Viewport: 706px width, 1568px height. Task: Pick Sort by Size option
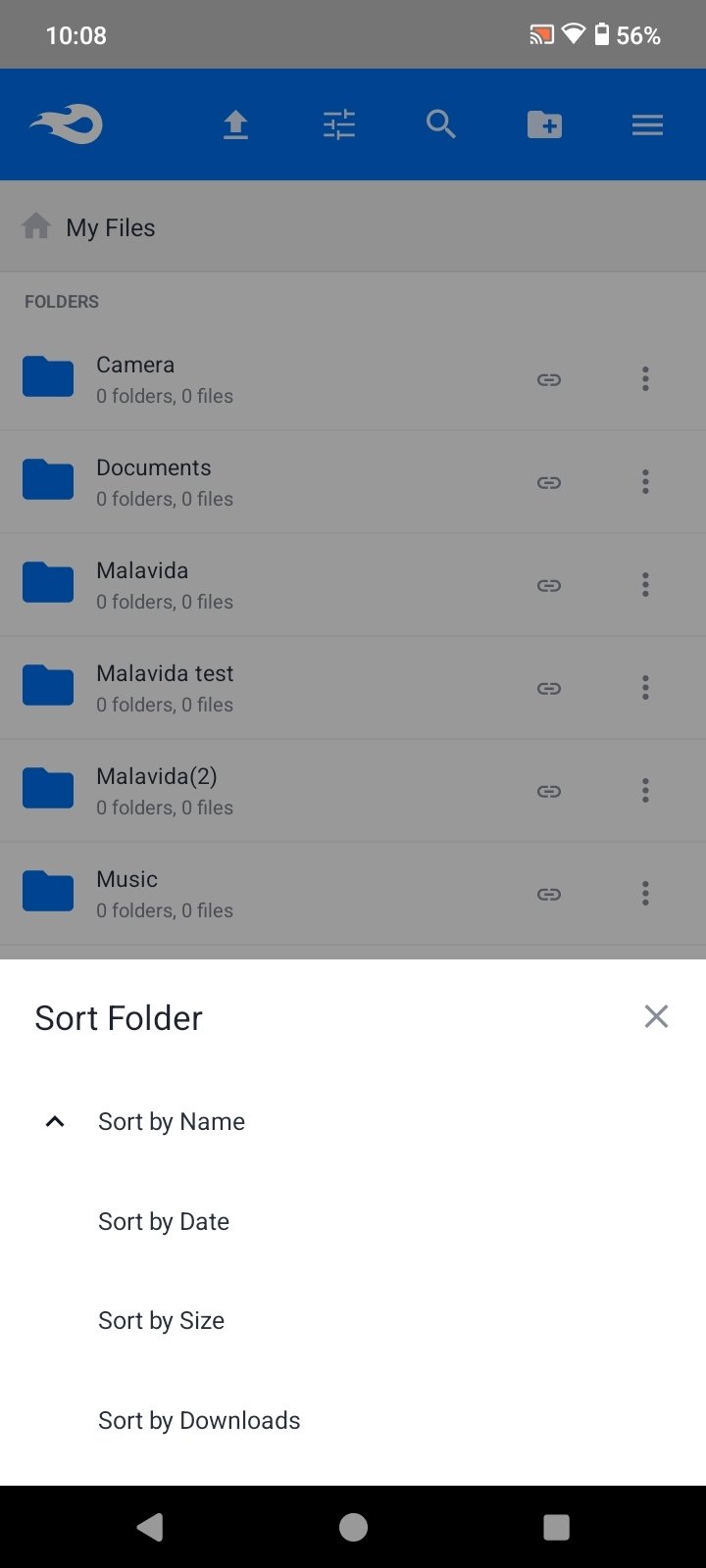tap(353, 1320)
